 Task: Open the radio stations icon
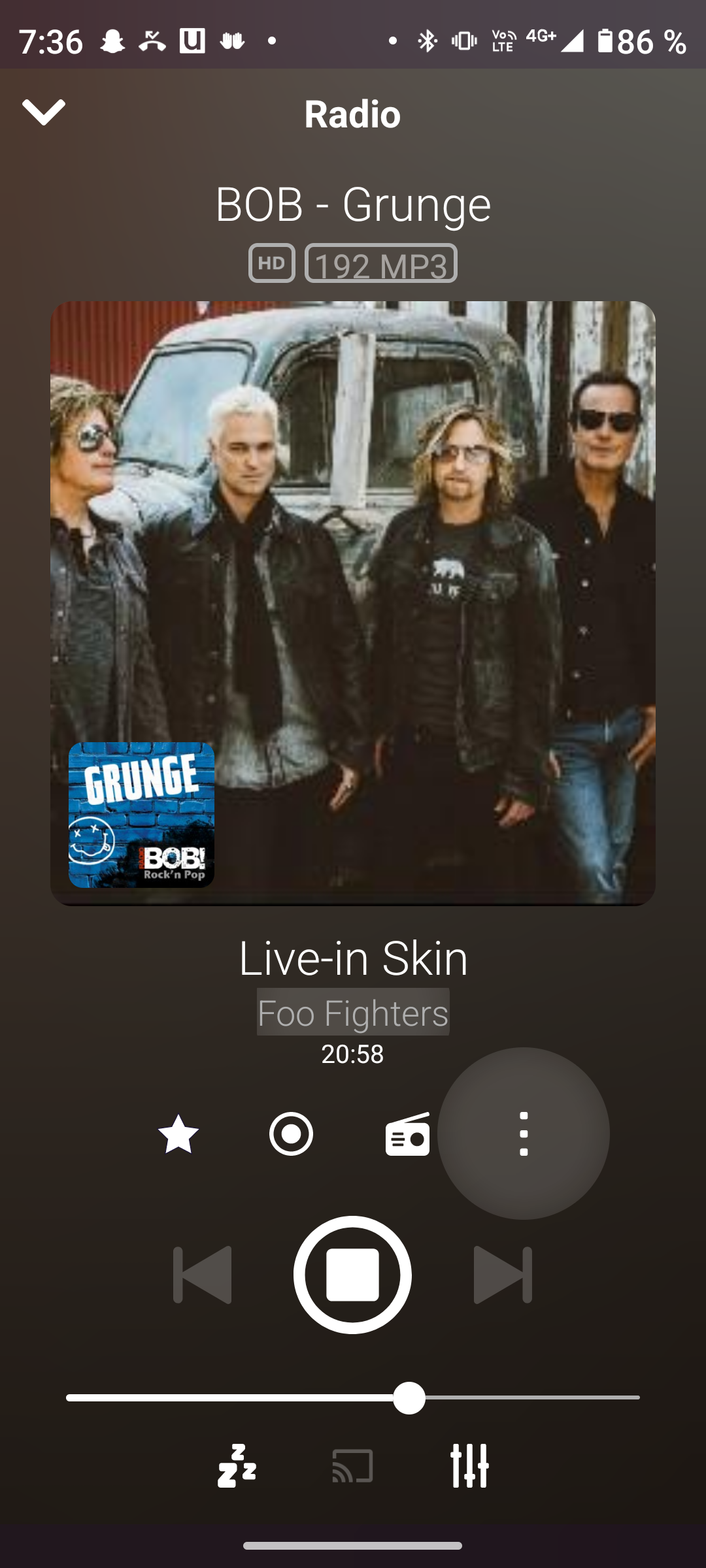point(407,1134)
